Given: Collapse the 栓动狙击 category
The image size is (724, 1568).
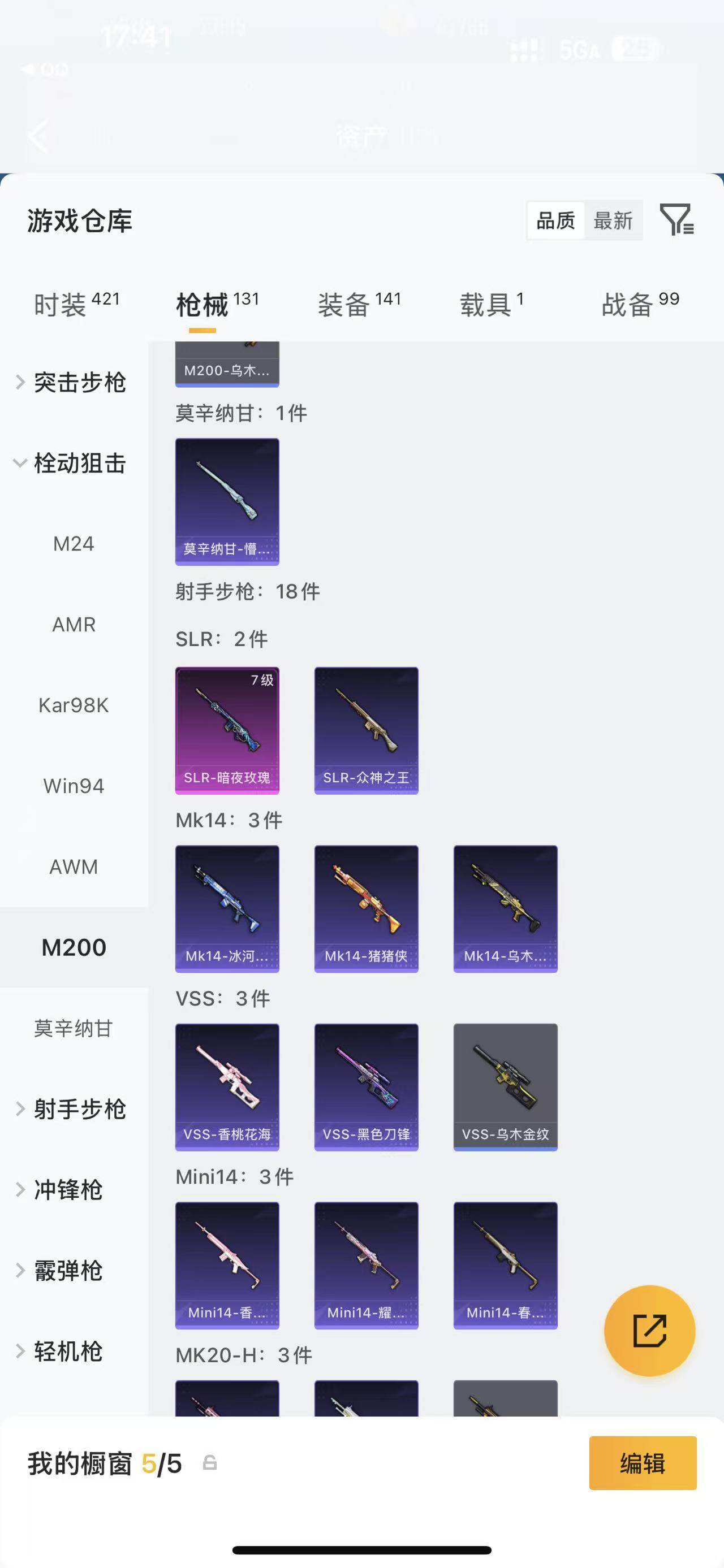Looking at the screenshot, I should coord(74,462).
